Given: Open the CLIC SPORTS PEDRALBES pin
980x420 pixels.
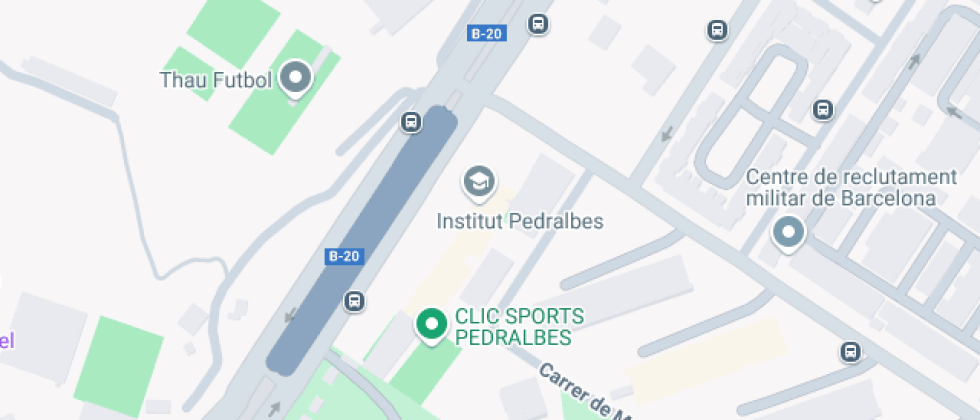Looking at the screenshot, I should click(x=431, y=325).
